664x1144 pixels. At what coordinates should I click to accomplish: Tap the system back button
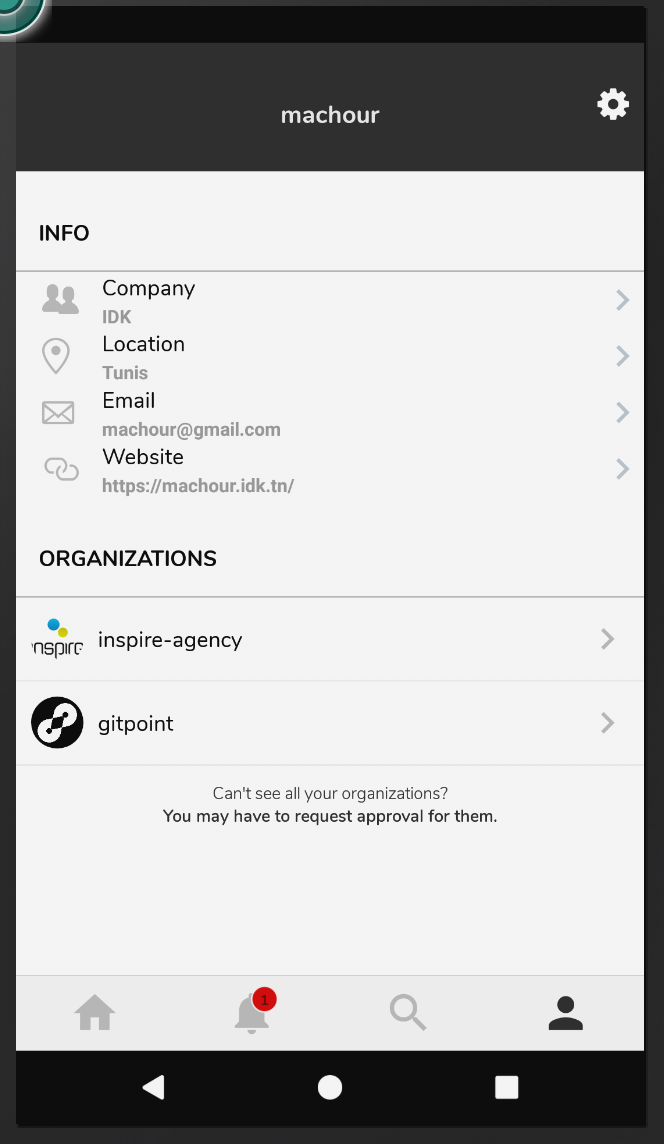pyautogui.click(x=153, y=1087)
